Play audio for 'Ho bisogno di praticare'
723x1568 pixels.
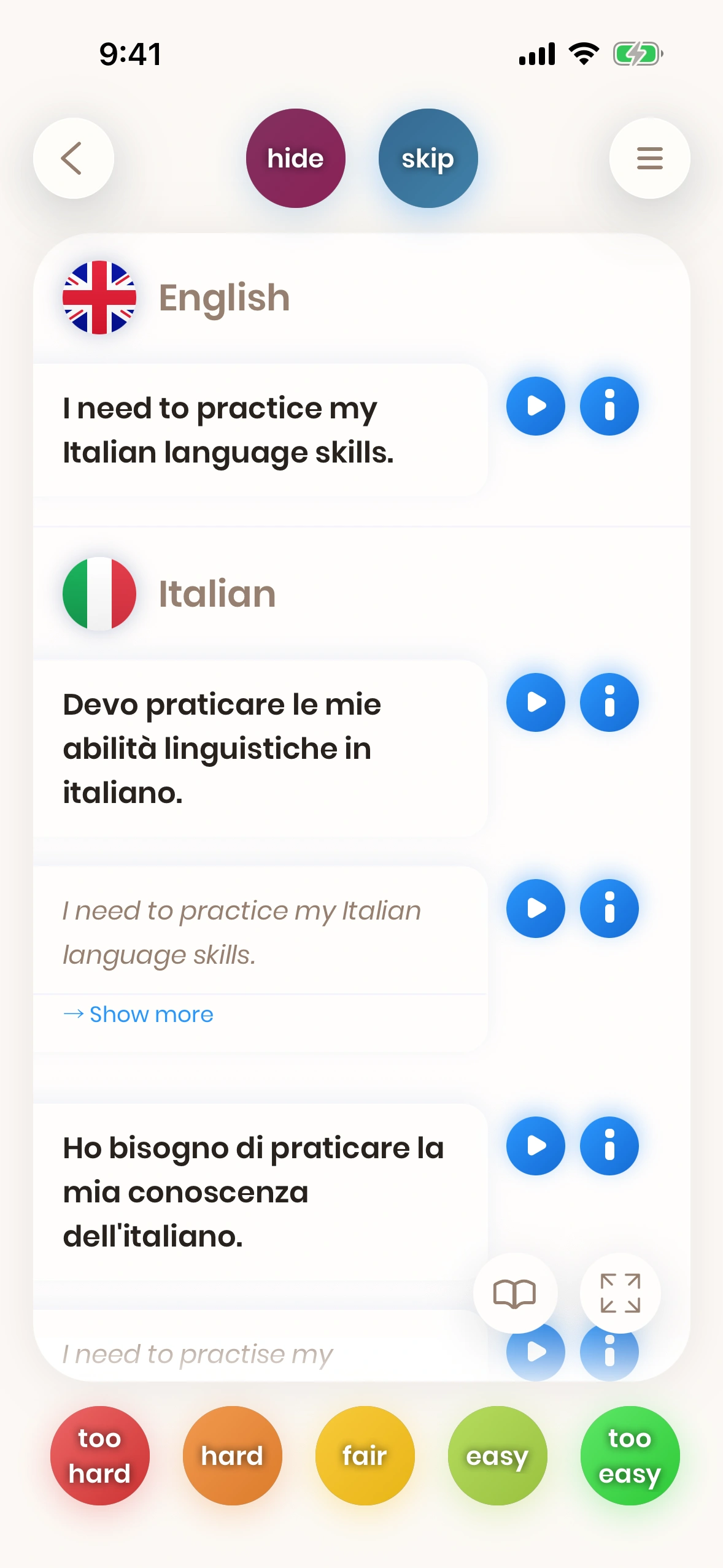pyautogui.click(x=535, y=1145)
